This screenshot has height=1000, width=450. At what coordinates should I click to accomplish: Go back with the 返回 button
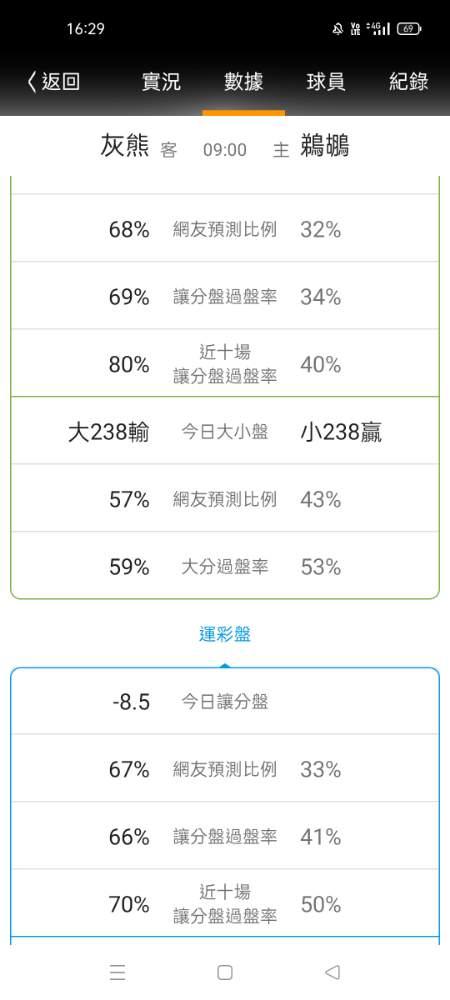54,82
